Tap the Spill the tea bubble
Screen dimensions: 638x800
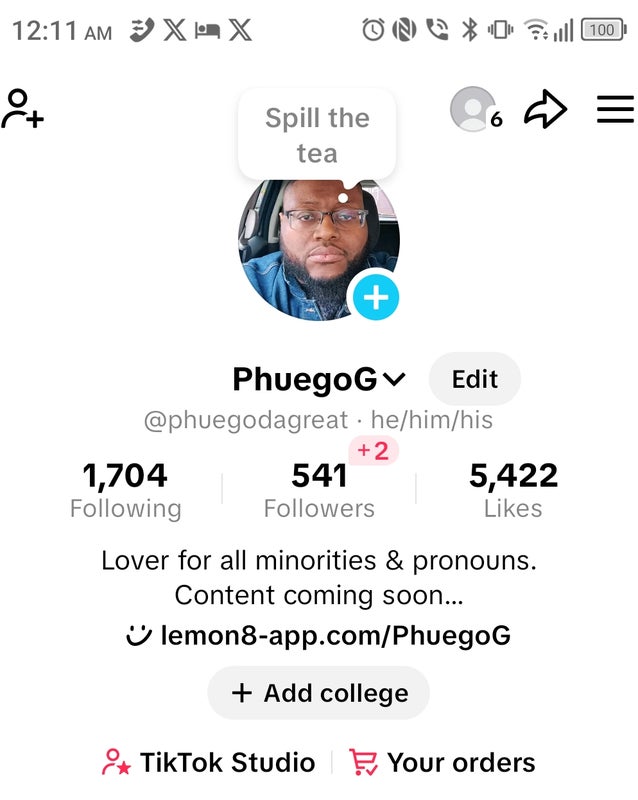(317, 136)
